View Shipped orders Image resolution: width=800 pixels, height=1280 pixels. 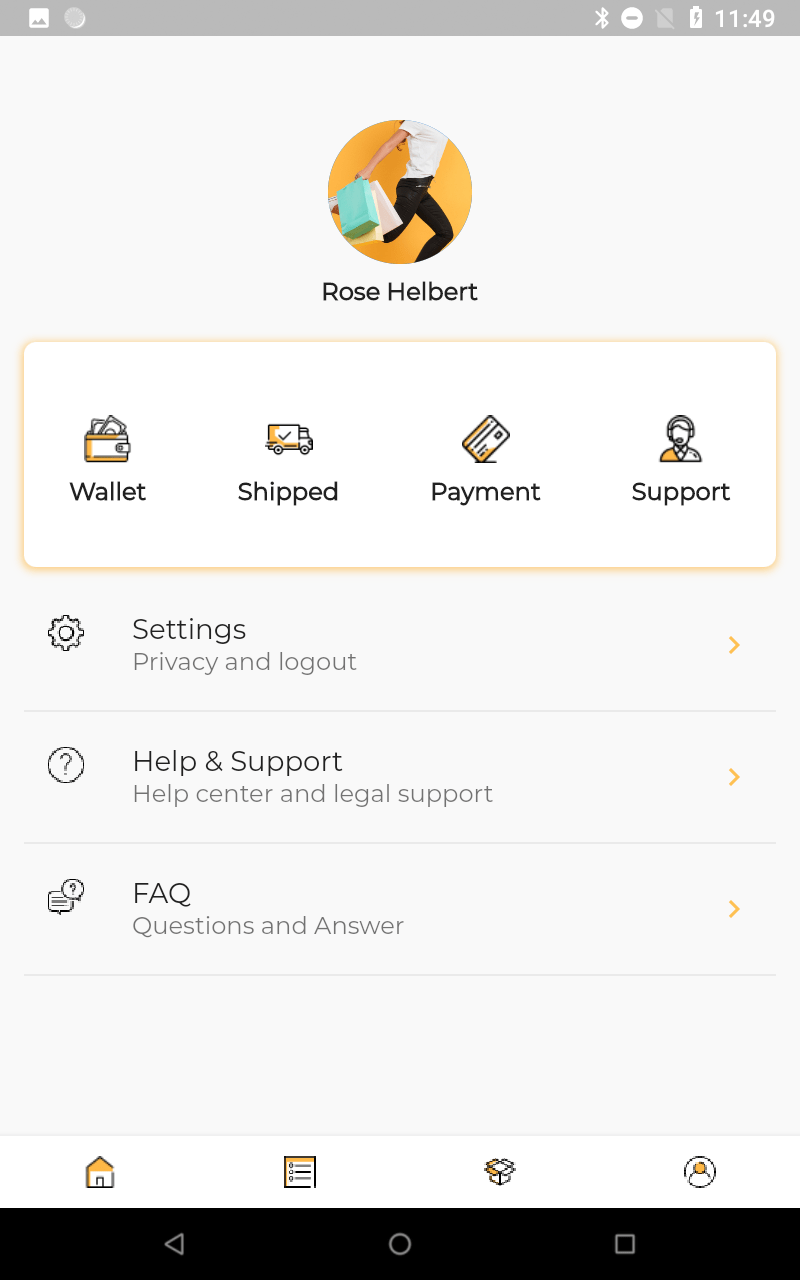(288, 458)
